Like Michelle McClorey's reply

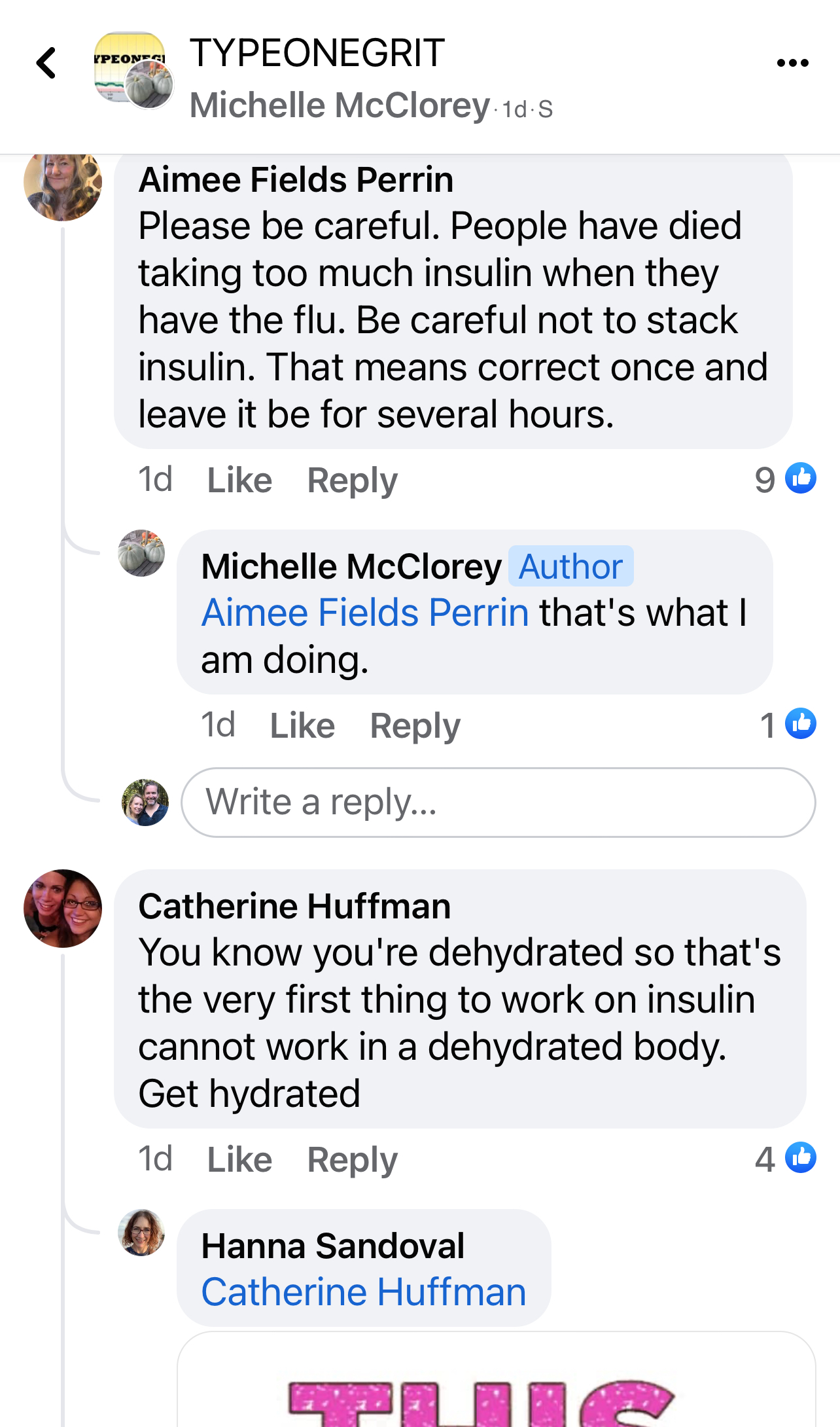pos(302,725)
